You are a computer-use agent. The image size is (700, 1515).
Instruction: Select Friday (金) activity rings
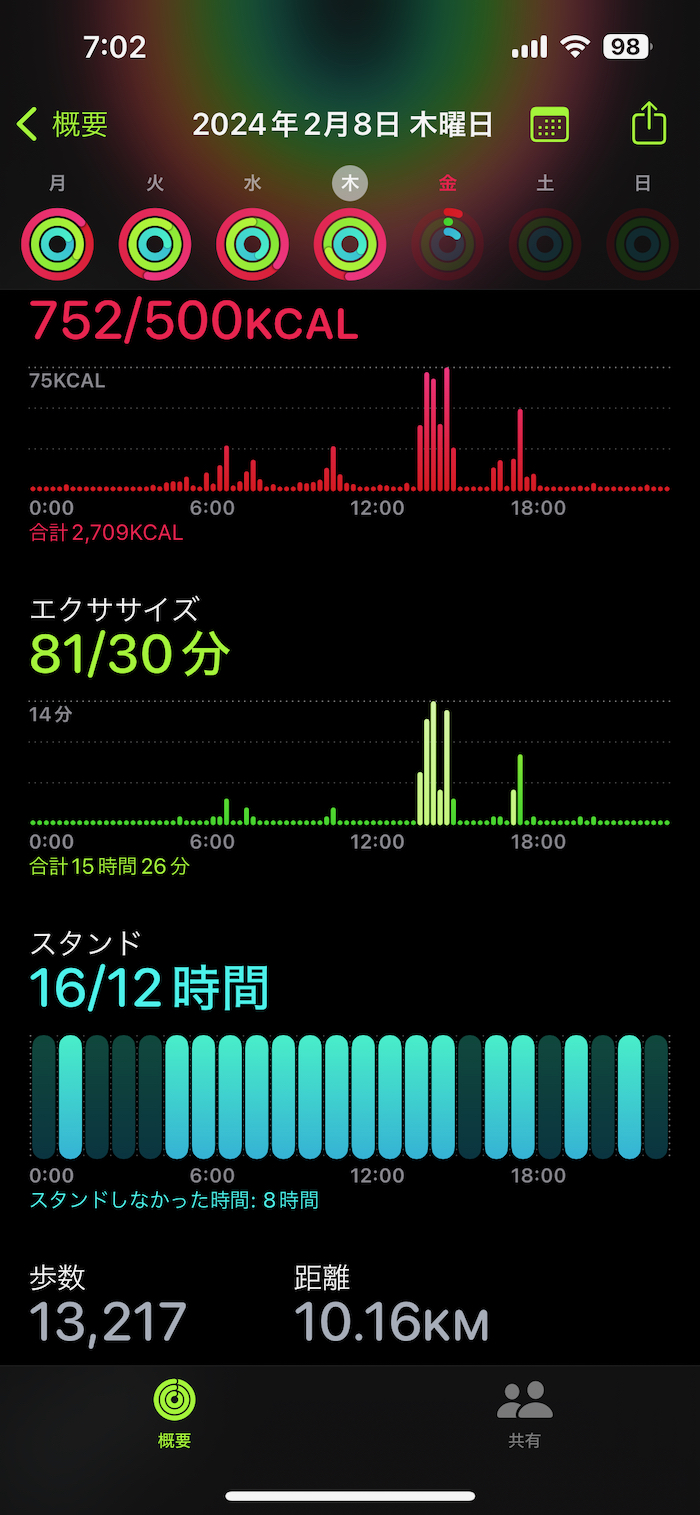tap(448, 243)
